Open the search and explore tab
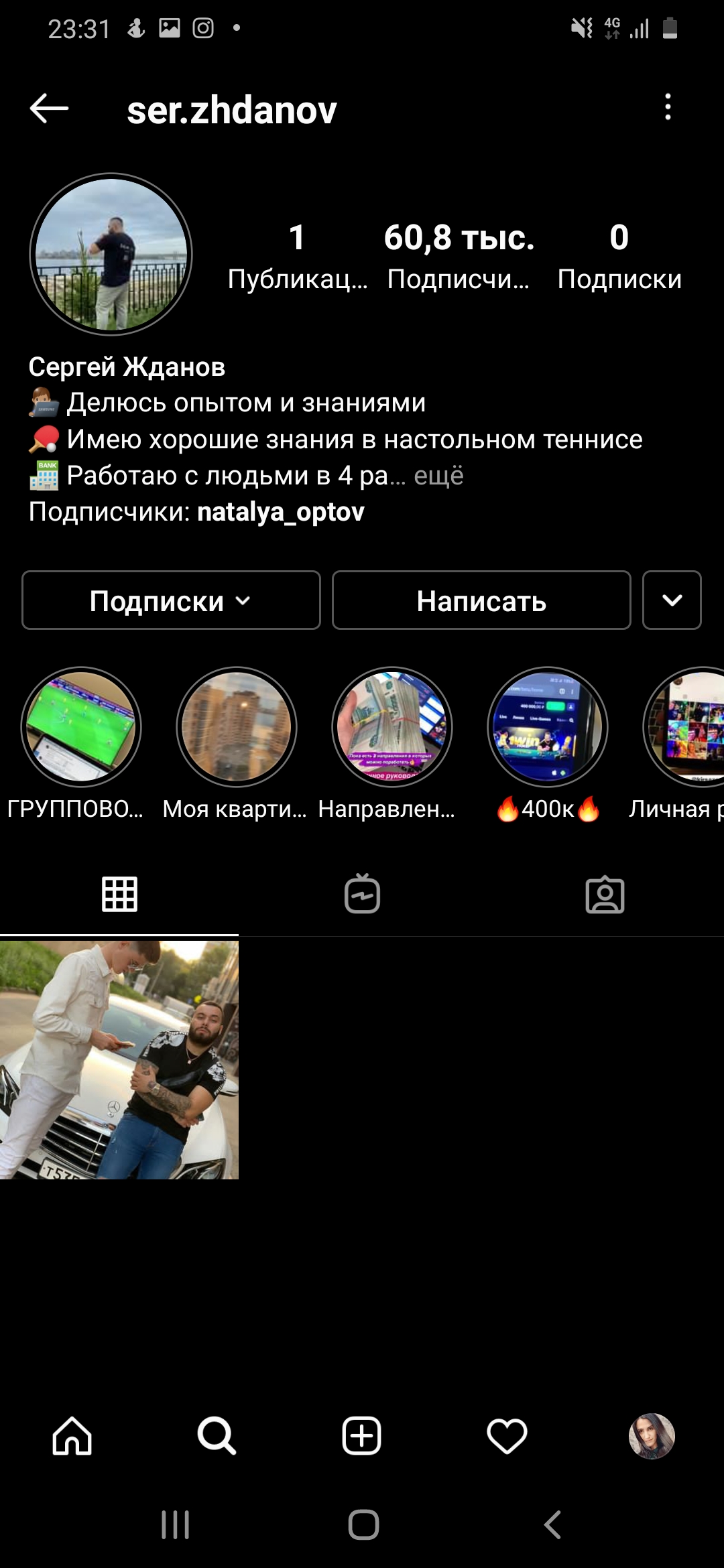 [217, 1436]
